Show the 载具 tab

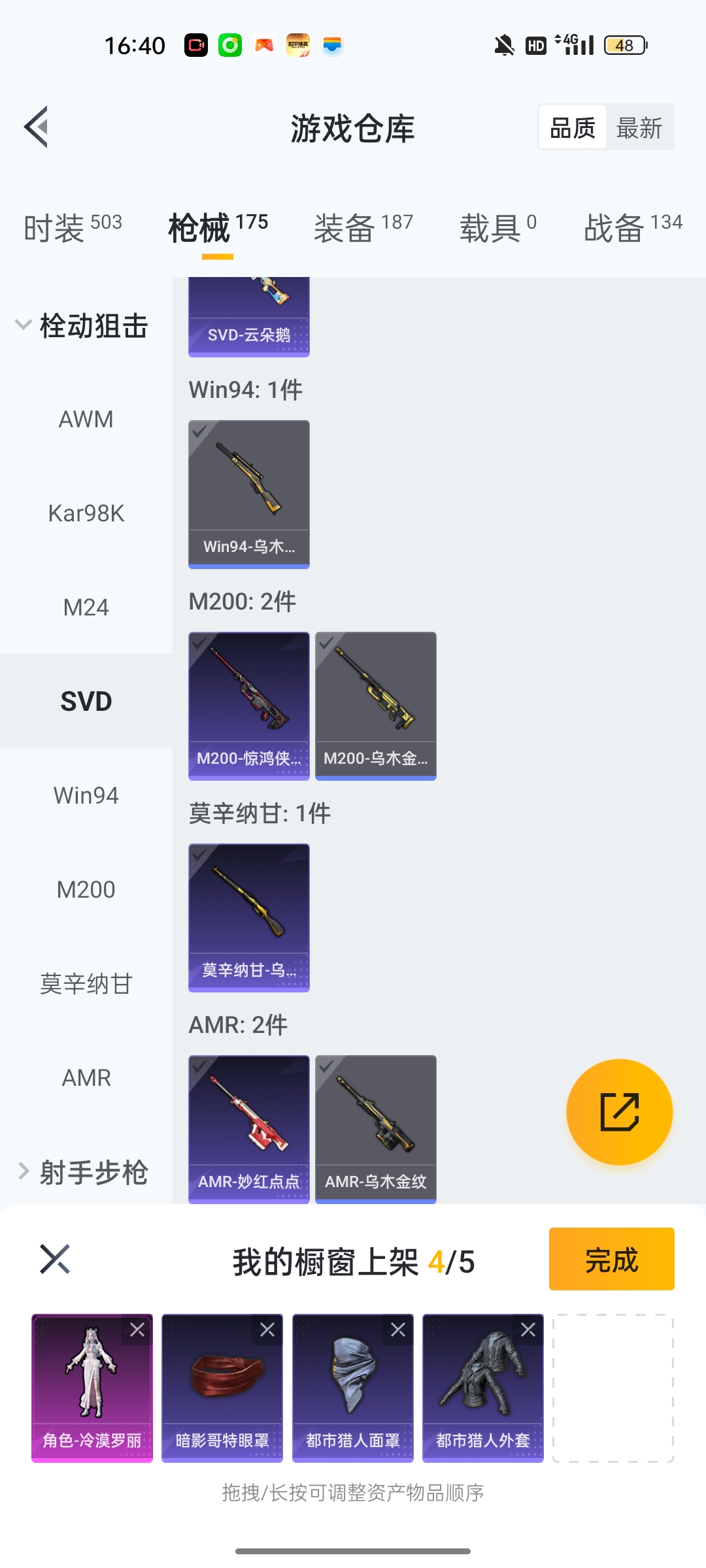coord(497,228)
